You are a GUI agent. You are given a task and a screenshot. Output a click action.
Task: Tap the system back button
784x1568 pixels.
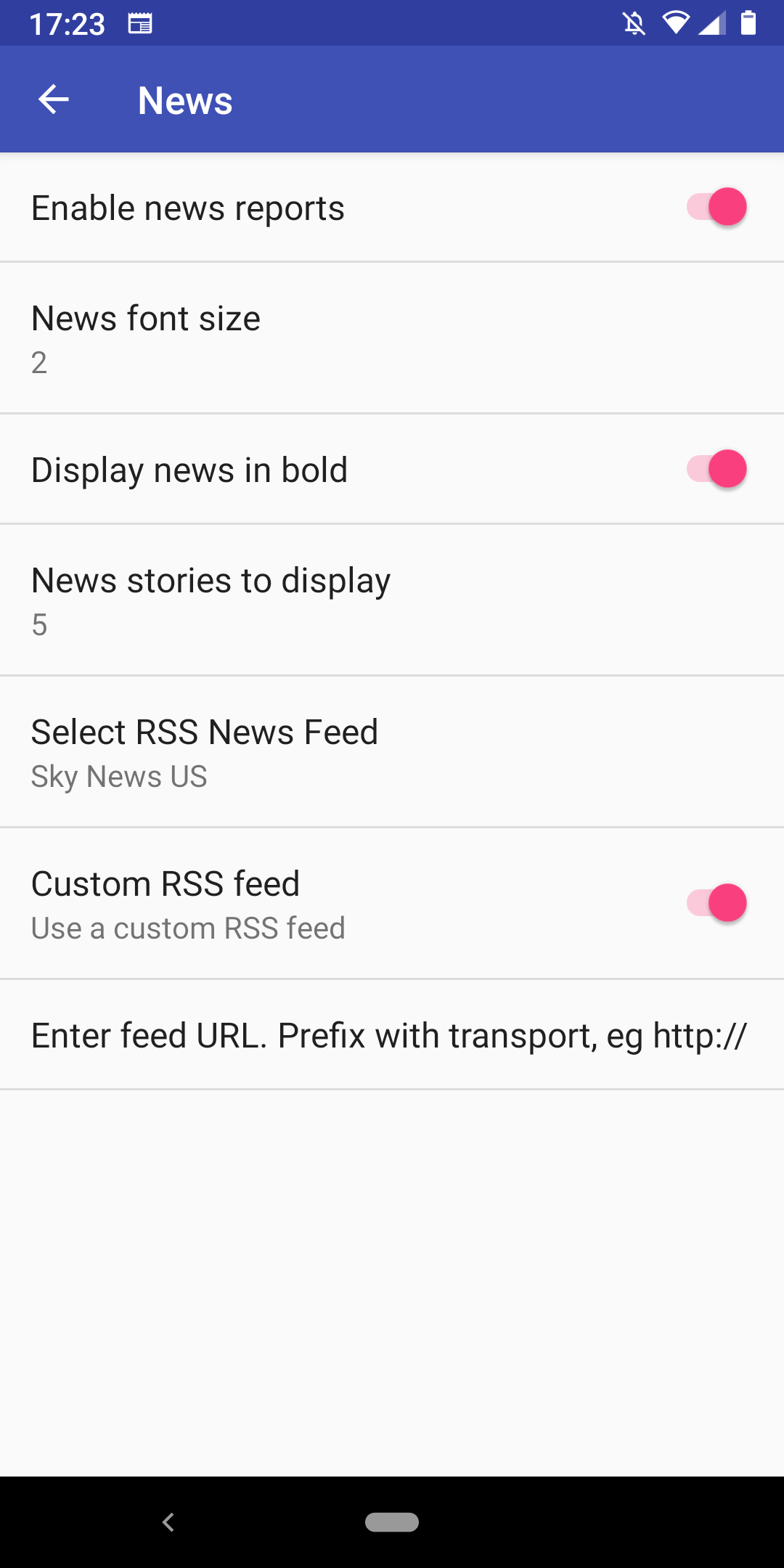pyautogui.click(x=168, y=1522)
